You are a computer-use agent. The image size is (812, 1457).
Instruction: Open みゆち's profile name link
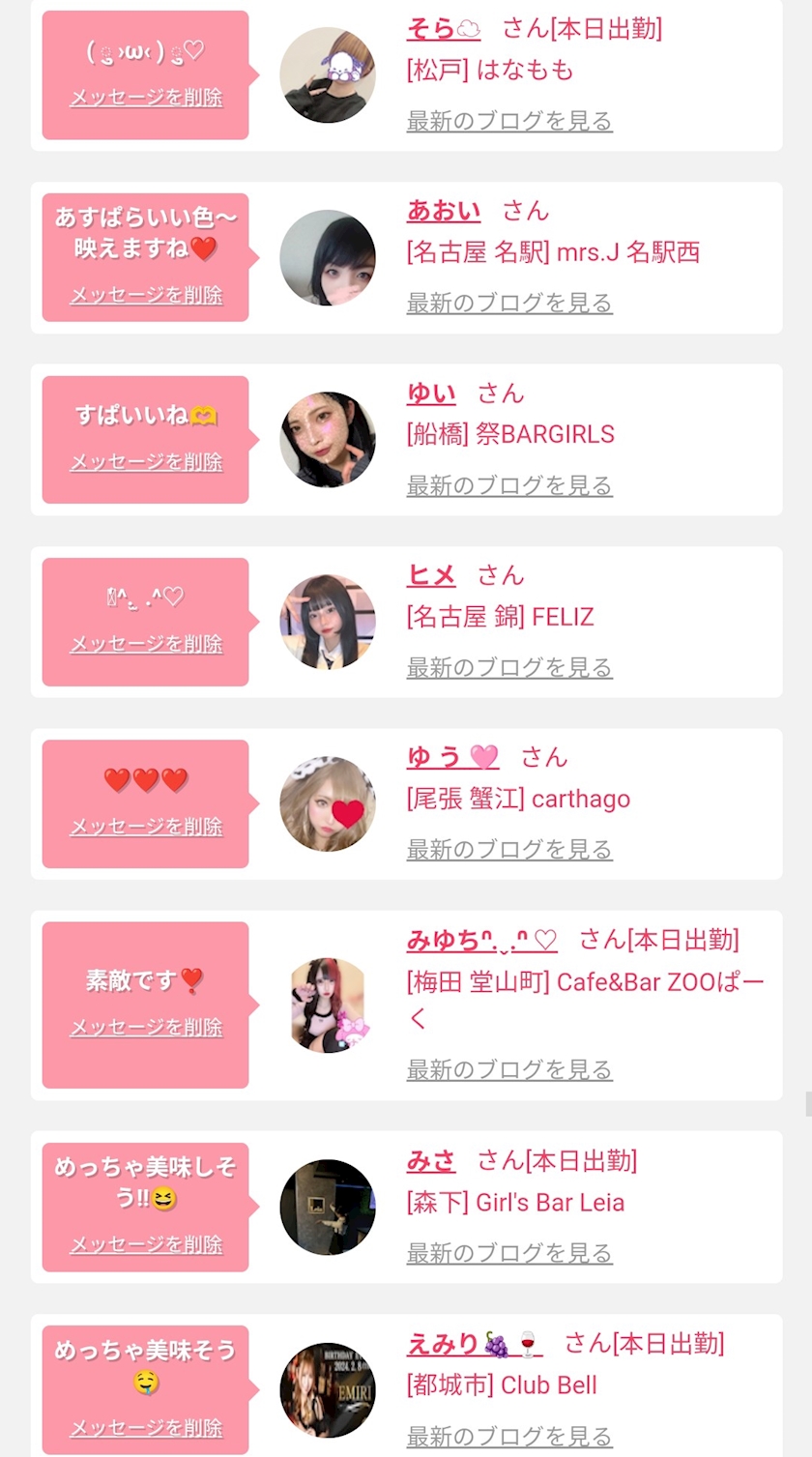tap(481, 940)
